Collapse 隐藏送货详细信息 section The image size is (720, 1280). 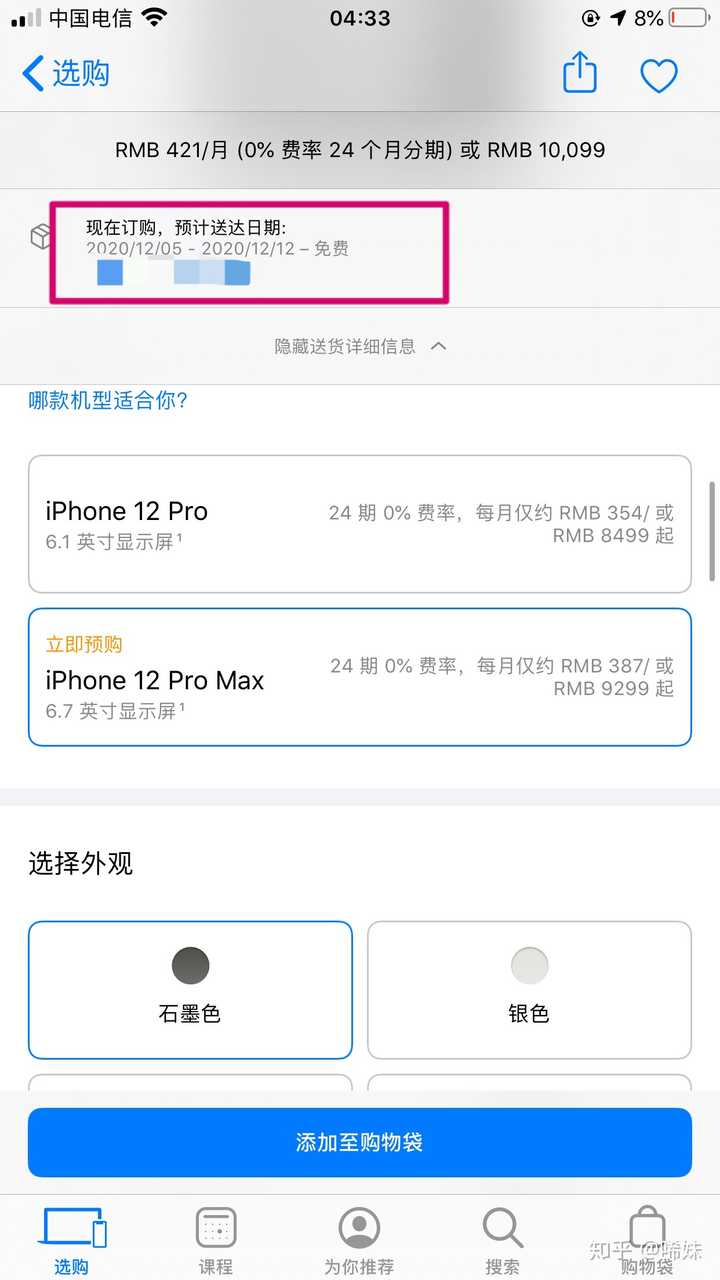360,346
